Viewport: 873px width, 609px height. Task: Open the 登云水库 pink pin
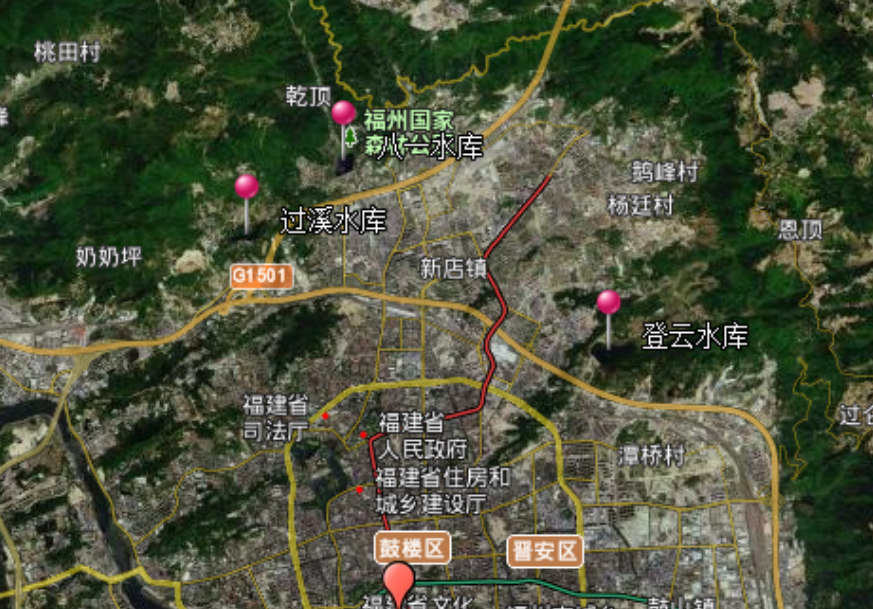tap(608, 302)
